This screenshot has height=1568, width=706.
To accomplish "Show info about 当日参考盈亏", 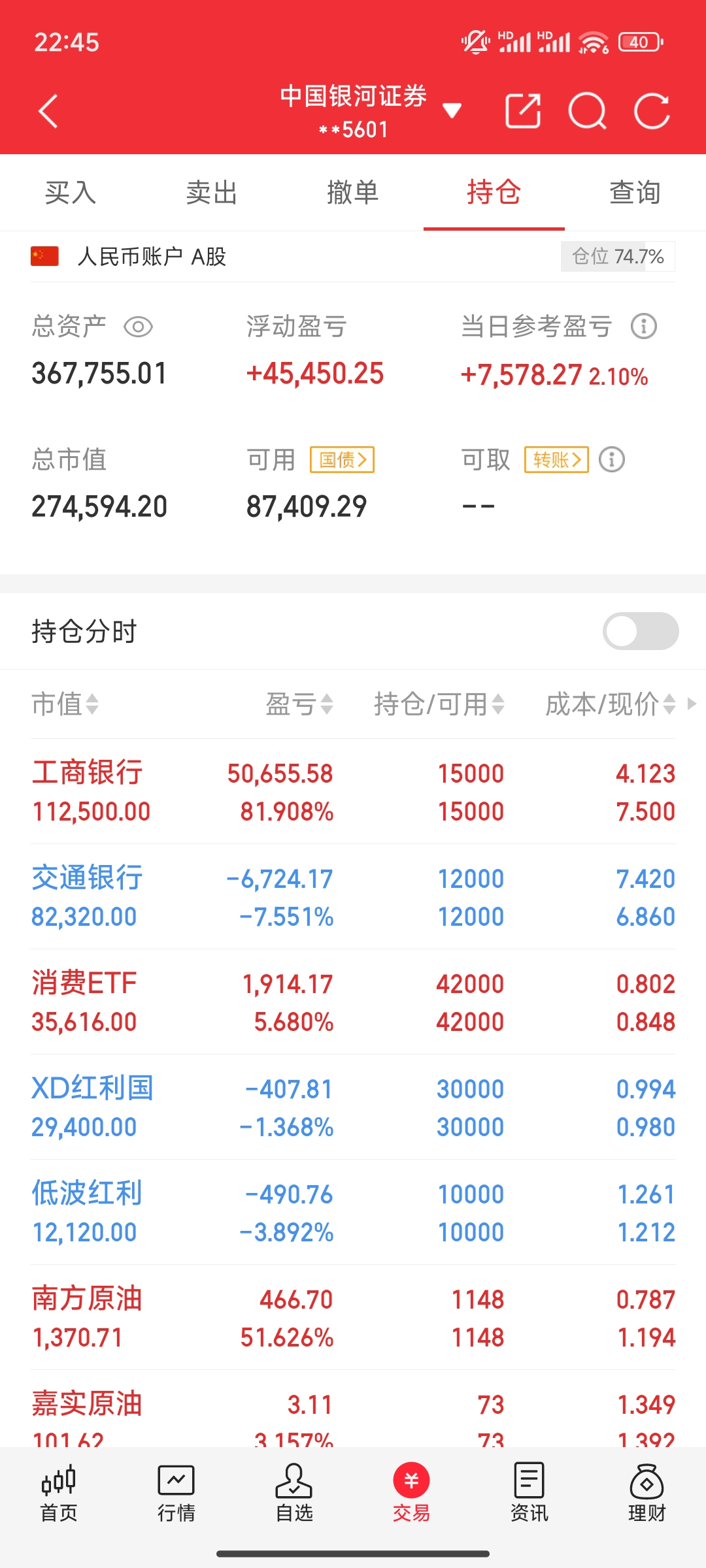I will [644, 326].
